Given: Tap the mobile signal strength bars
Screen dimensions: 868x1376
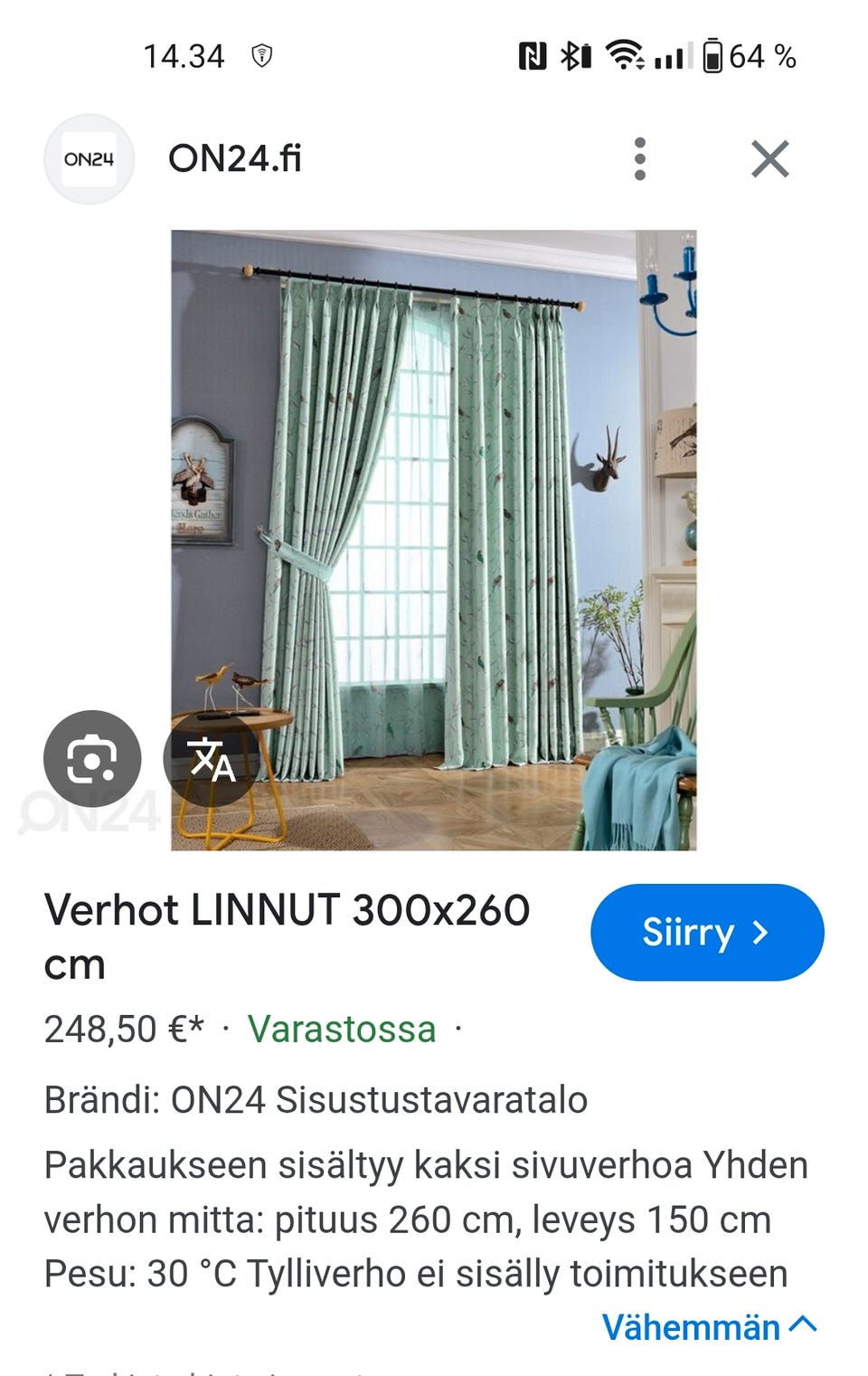Looking at the screenshot, I should 674,56.
